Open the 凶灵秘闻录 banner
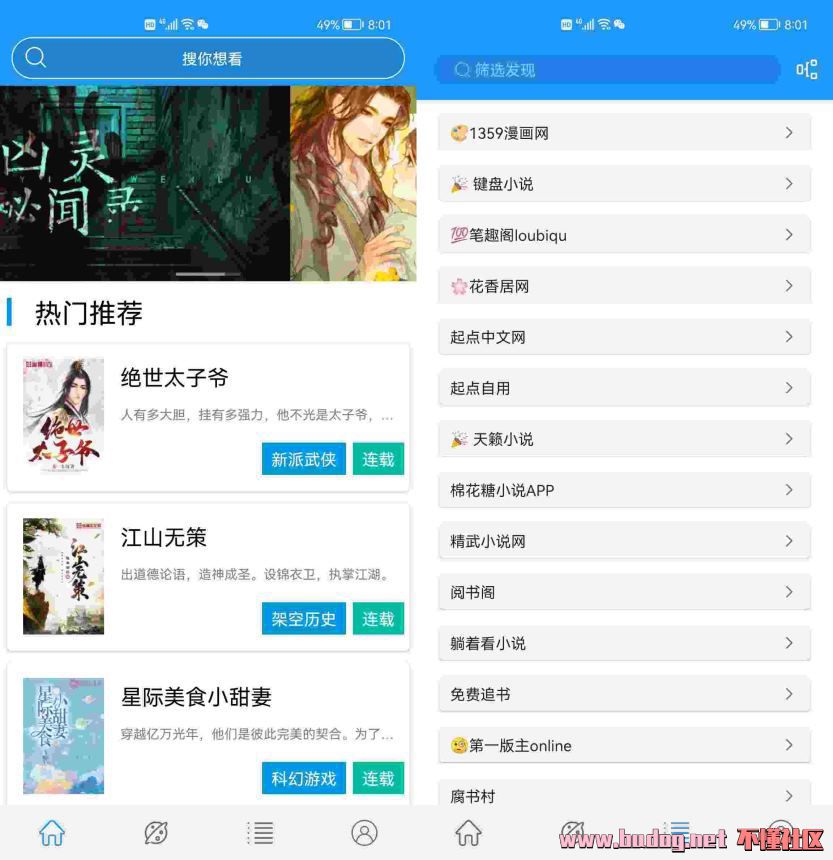This screenshot has height=860, width=833. [x=145, y=182]
